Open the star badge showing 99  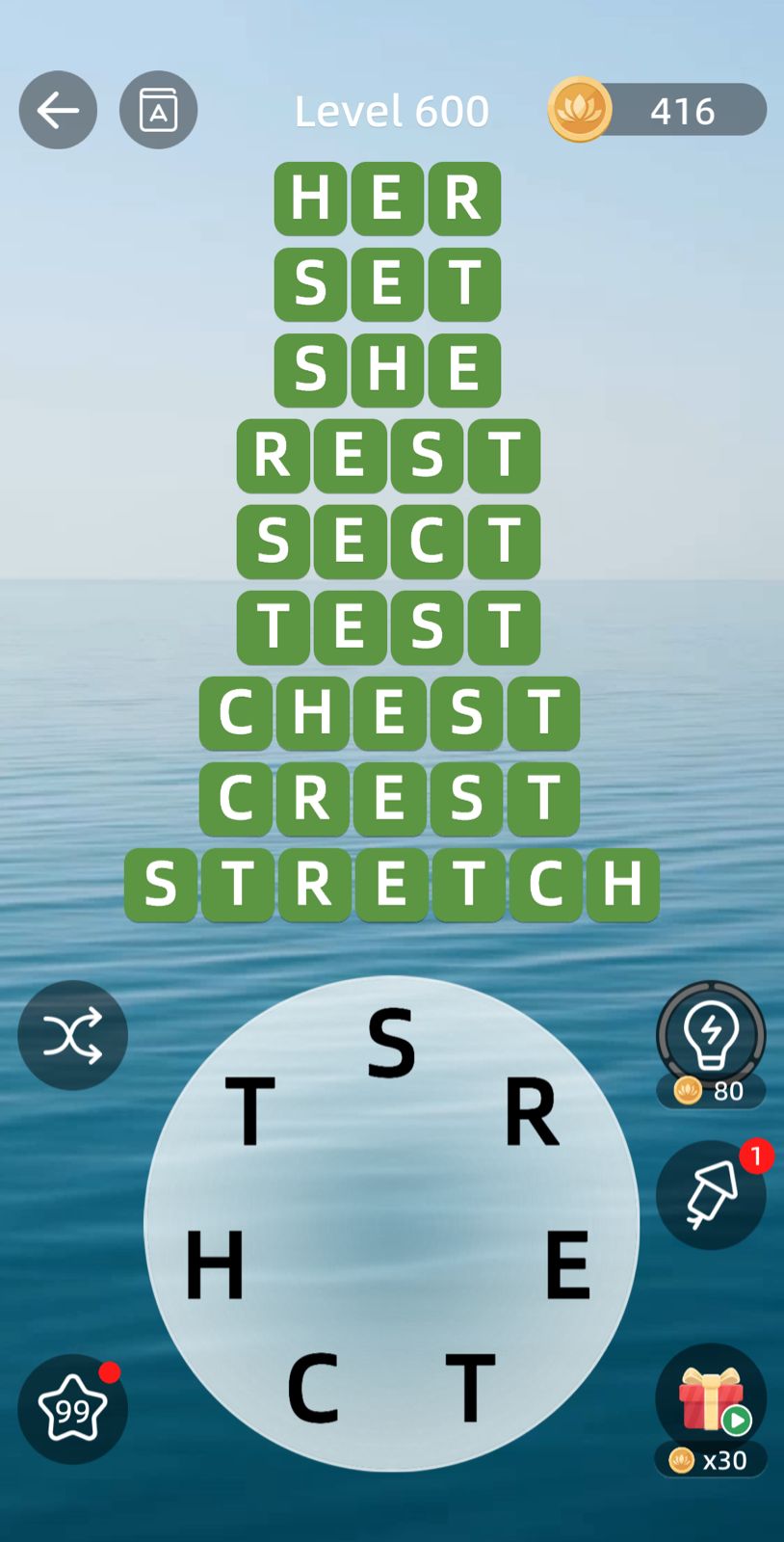coord(72,1410)
